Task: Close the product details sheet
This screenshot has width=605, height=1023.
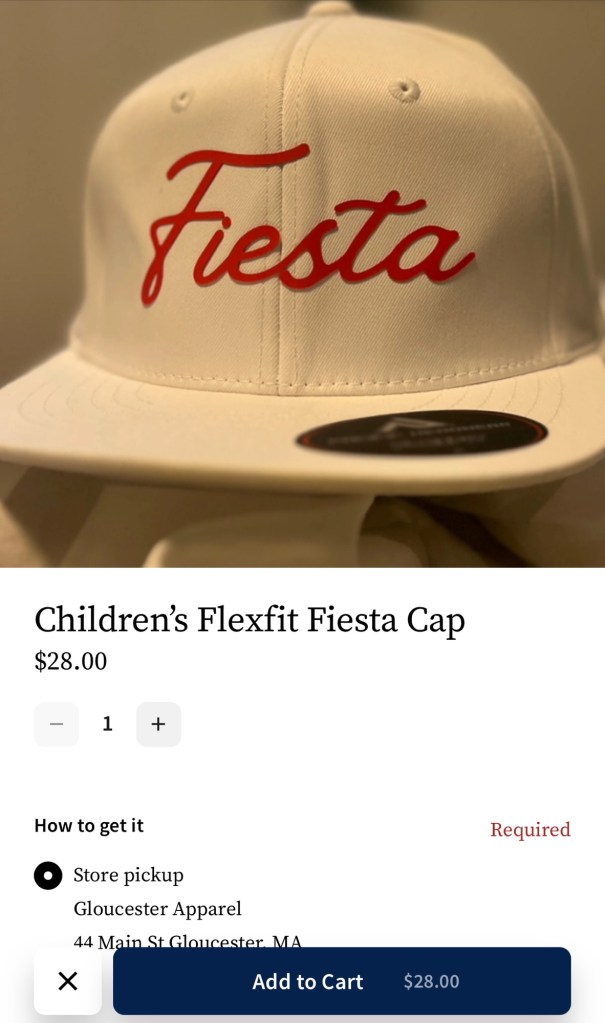Action: (68, 981)
